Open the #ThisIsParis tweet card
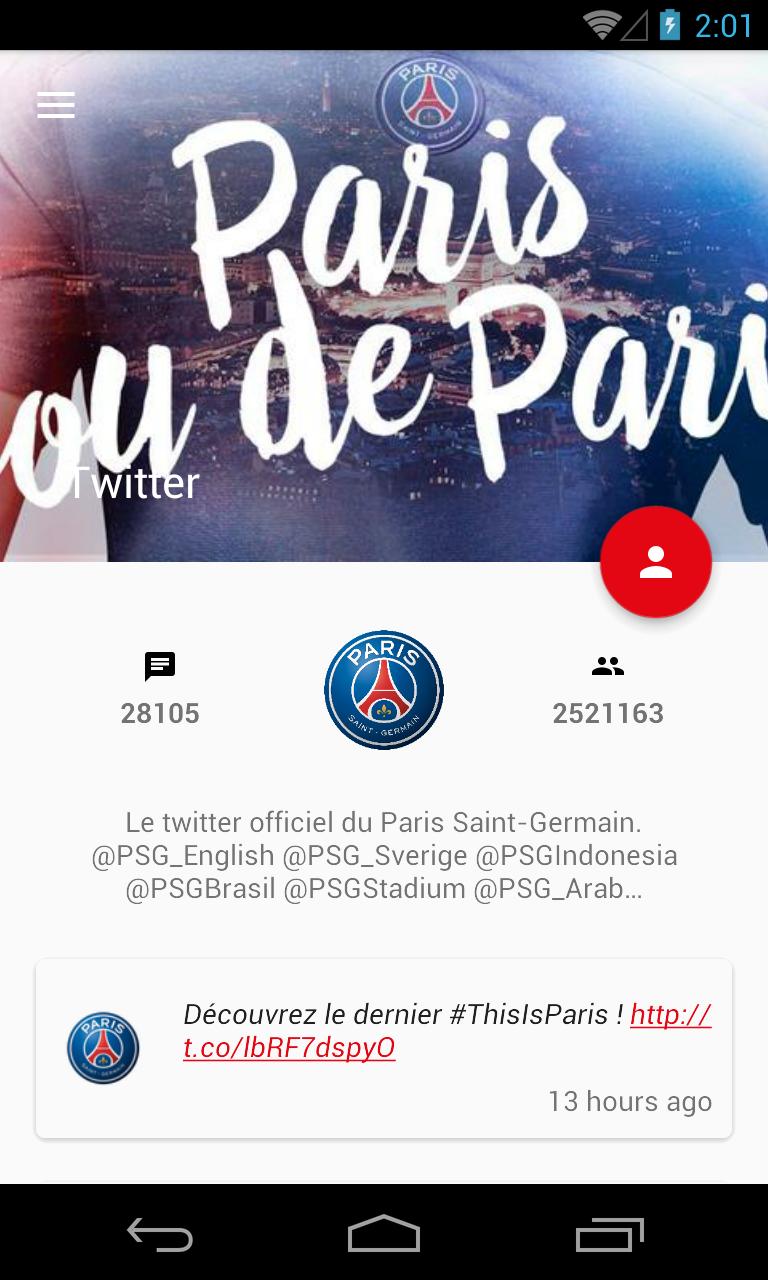 coord(384,1050)
